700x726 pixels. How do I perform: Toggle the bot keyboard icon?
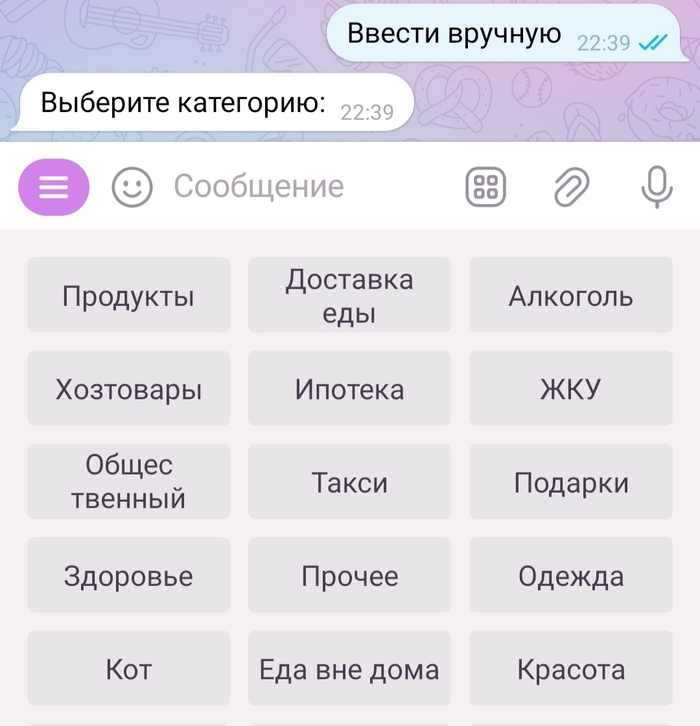click(x=486, y=187)
